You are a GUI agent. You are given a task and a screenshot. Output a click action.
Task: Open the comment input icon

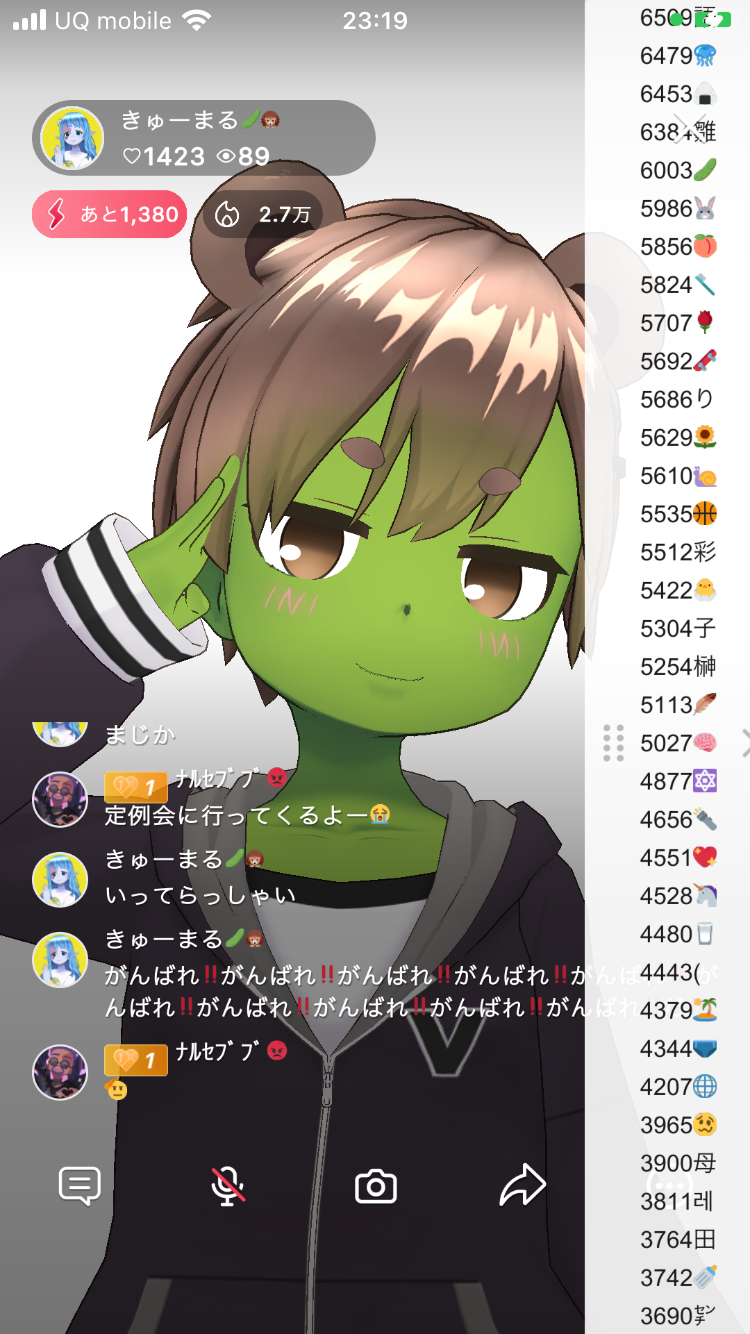80,1186
